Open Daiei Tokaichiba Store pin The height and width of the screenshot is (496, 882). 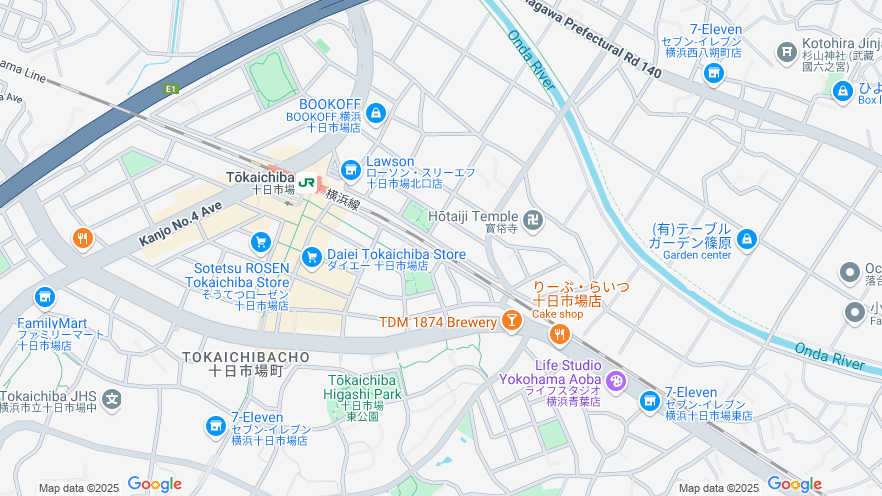312,257
